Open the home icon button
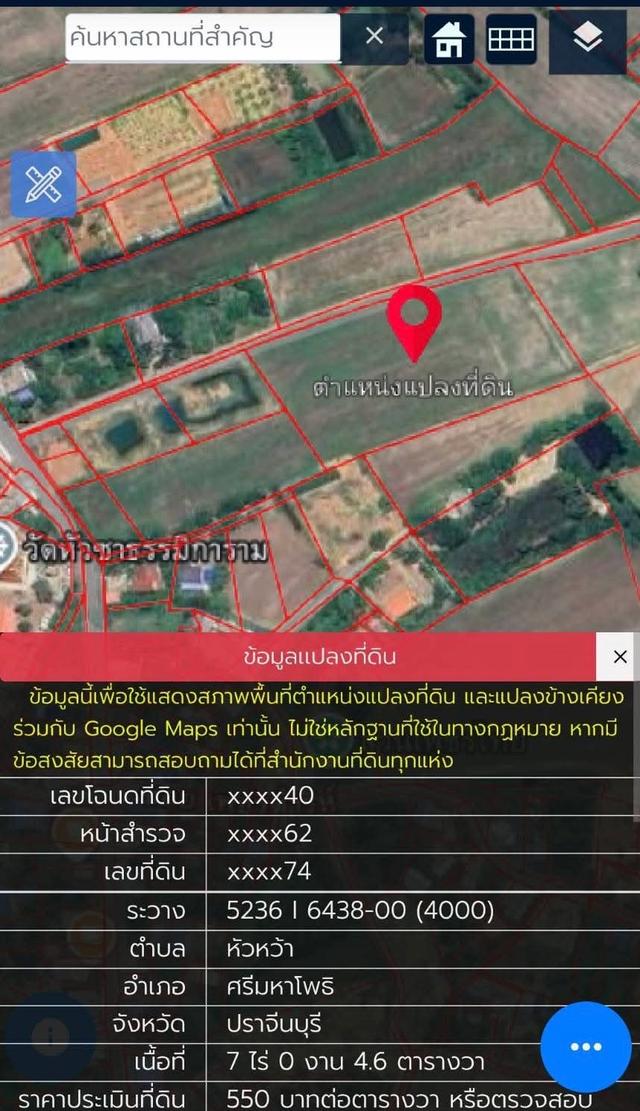 tap(449, 40)
